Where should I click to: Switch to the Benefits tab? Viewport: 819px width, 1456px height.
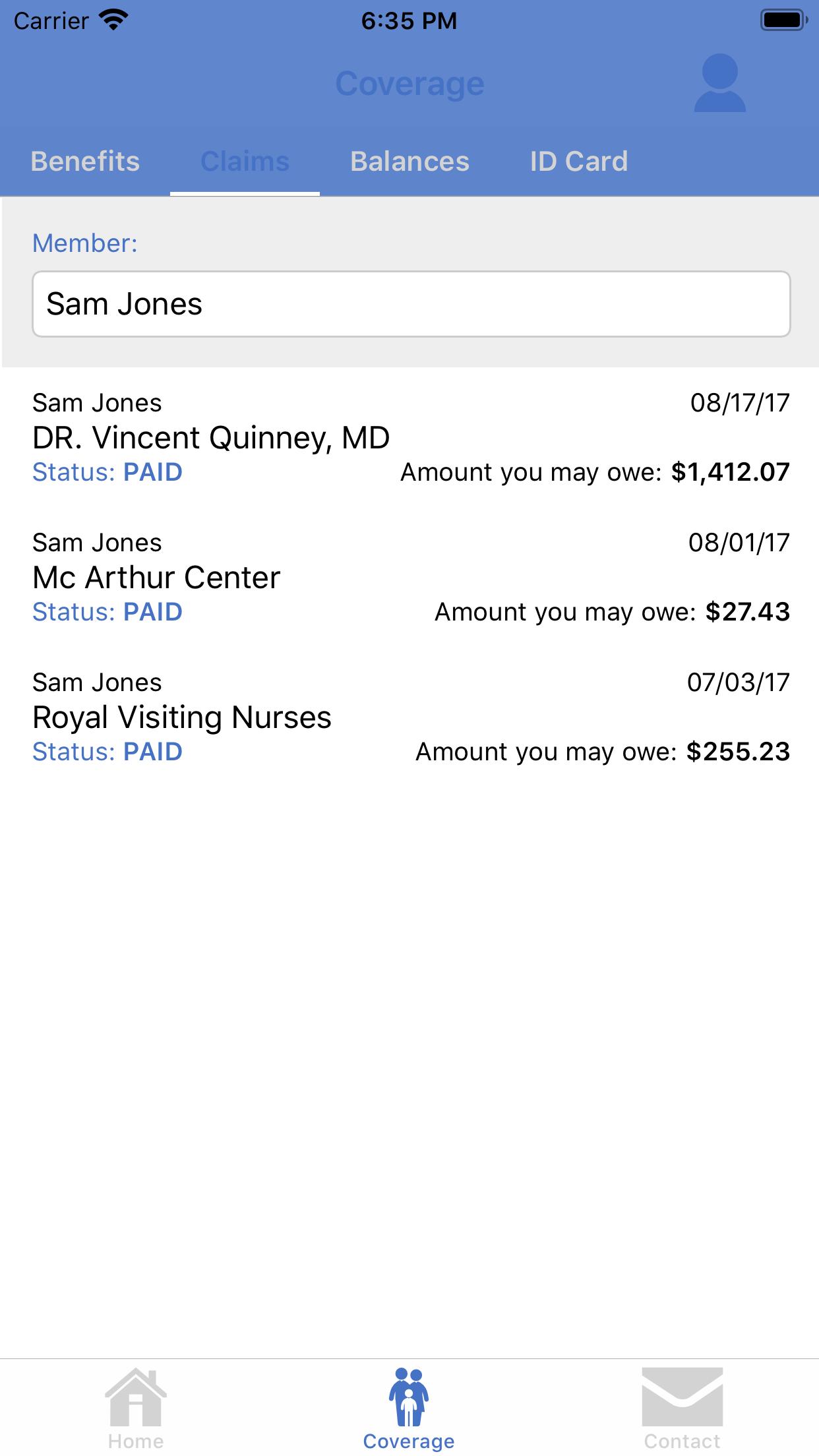click(x=85, y=162)
